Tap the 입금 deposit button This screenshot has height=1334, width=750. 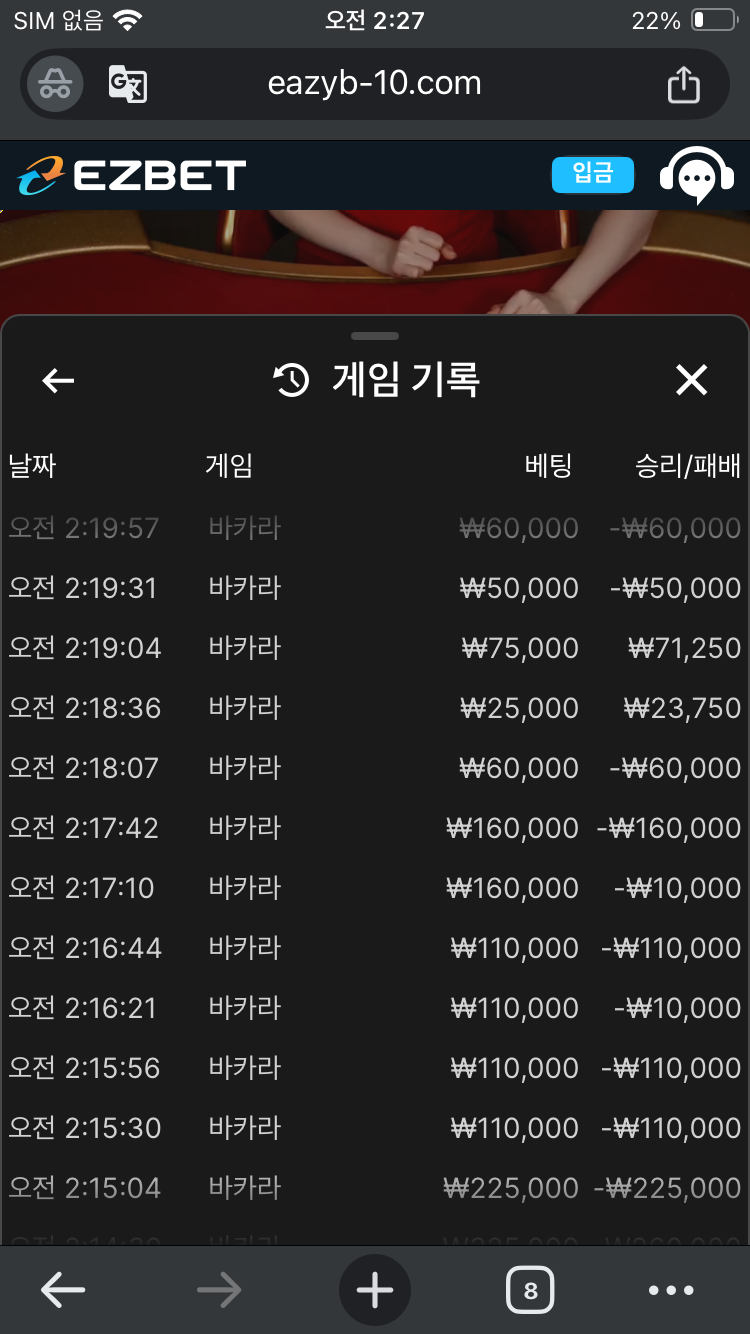coord(593,175)
